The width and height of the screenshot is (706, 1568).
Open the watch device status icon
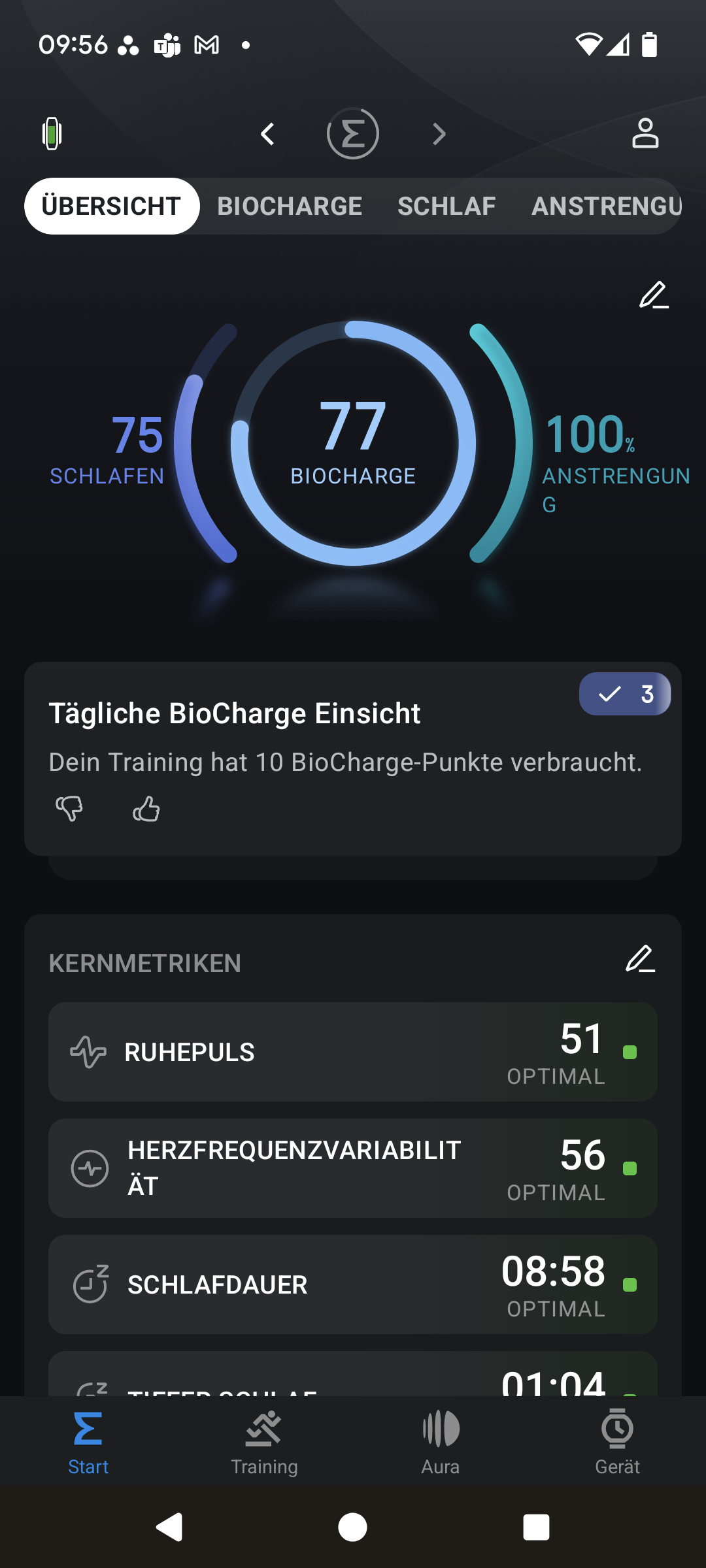click(x=52, y=134)
